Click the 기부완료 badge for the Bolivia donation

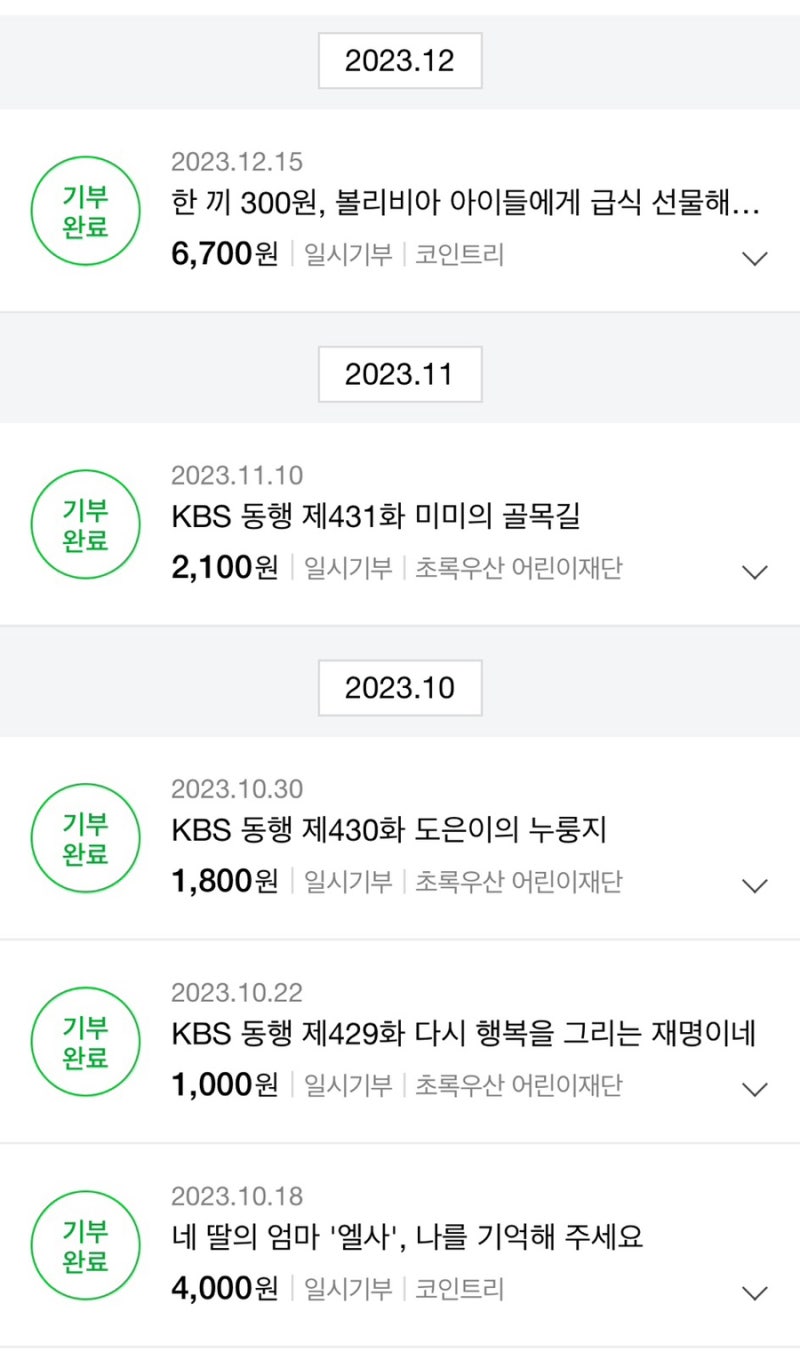point(85,211)
